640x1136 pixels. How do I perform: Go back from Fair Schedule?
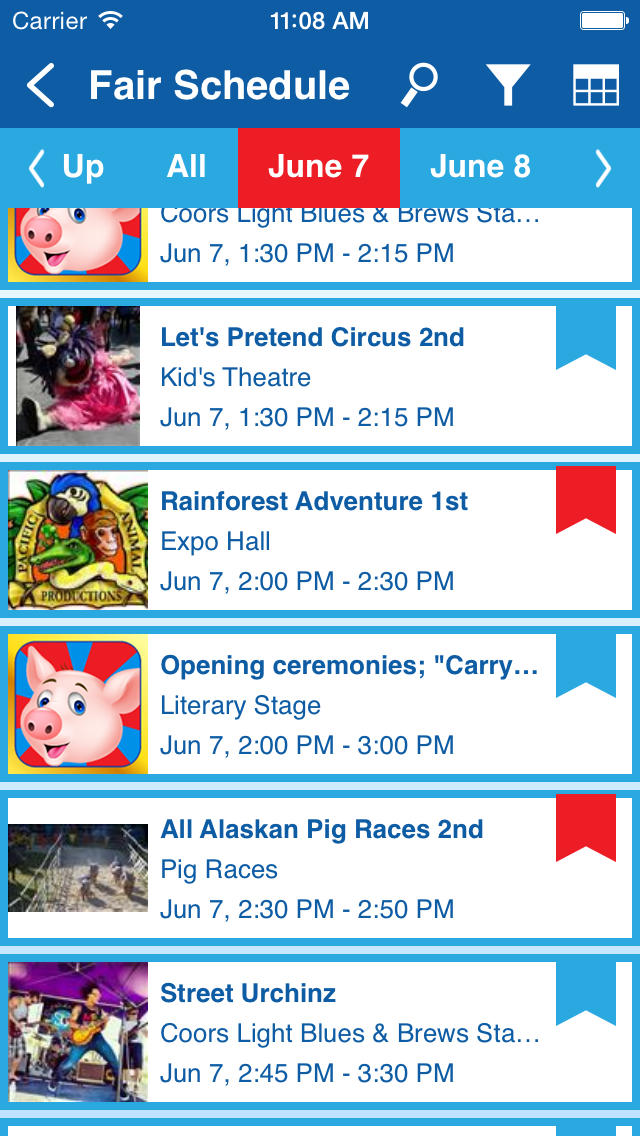[41, 85]
